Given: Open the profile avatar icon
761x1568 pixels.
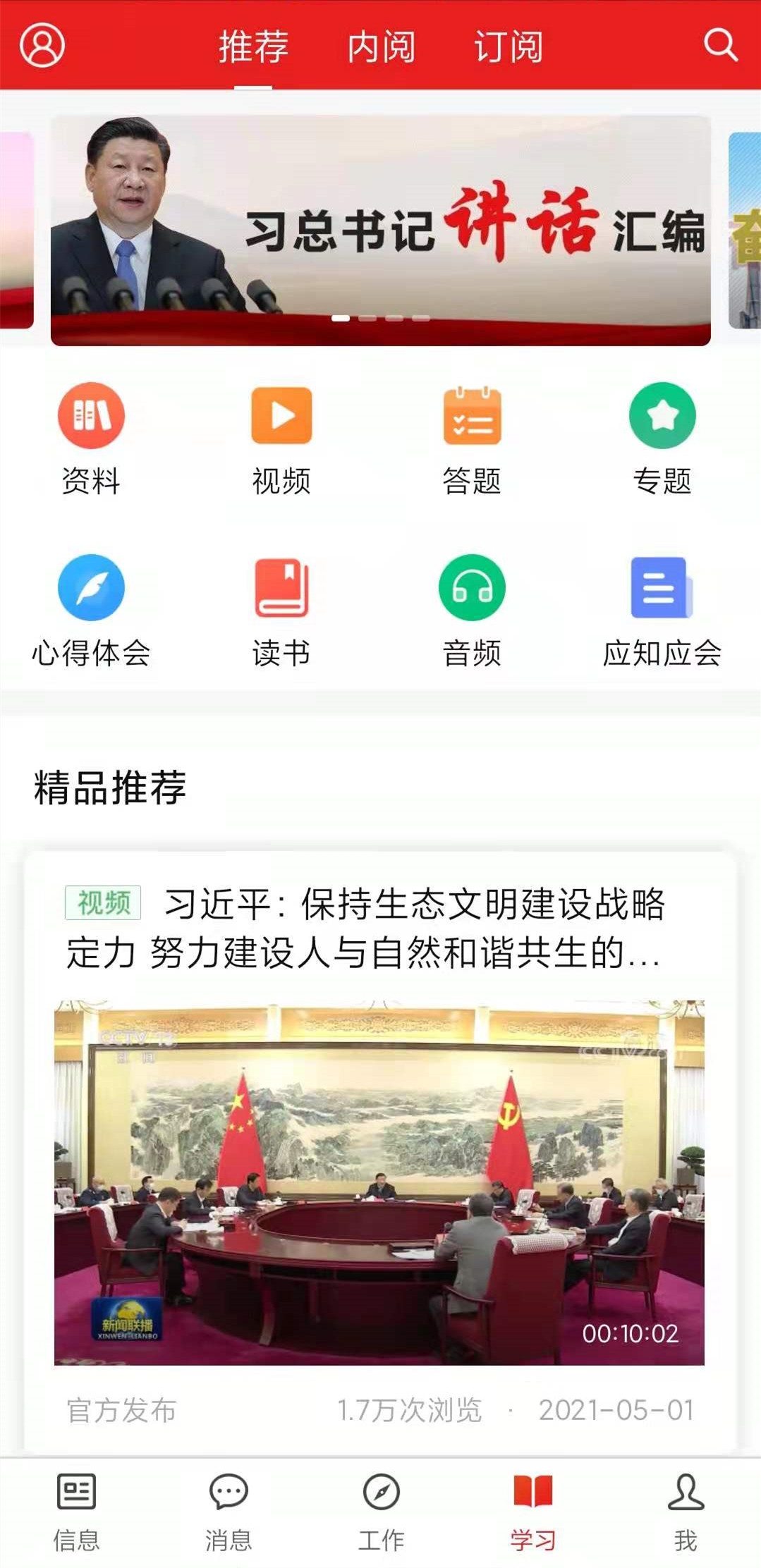Looking at the screenshot, I should [x=42, y=46].
